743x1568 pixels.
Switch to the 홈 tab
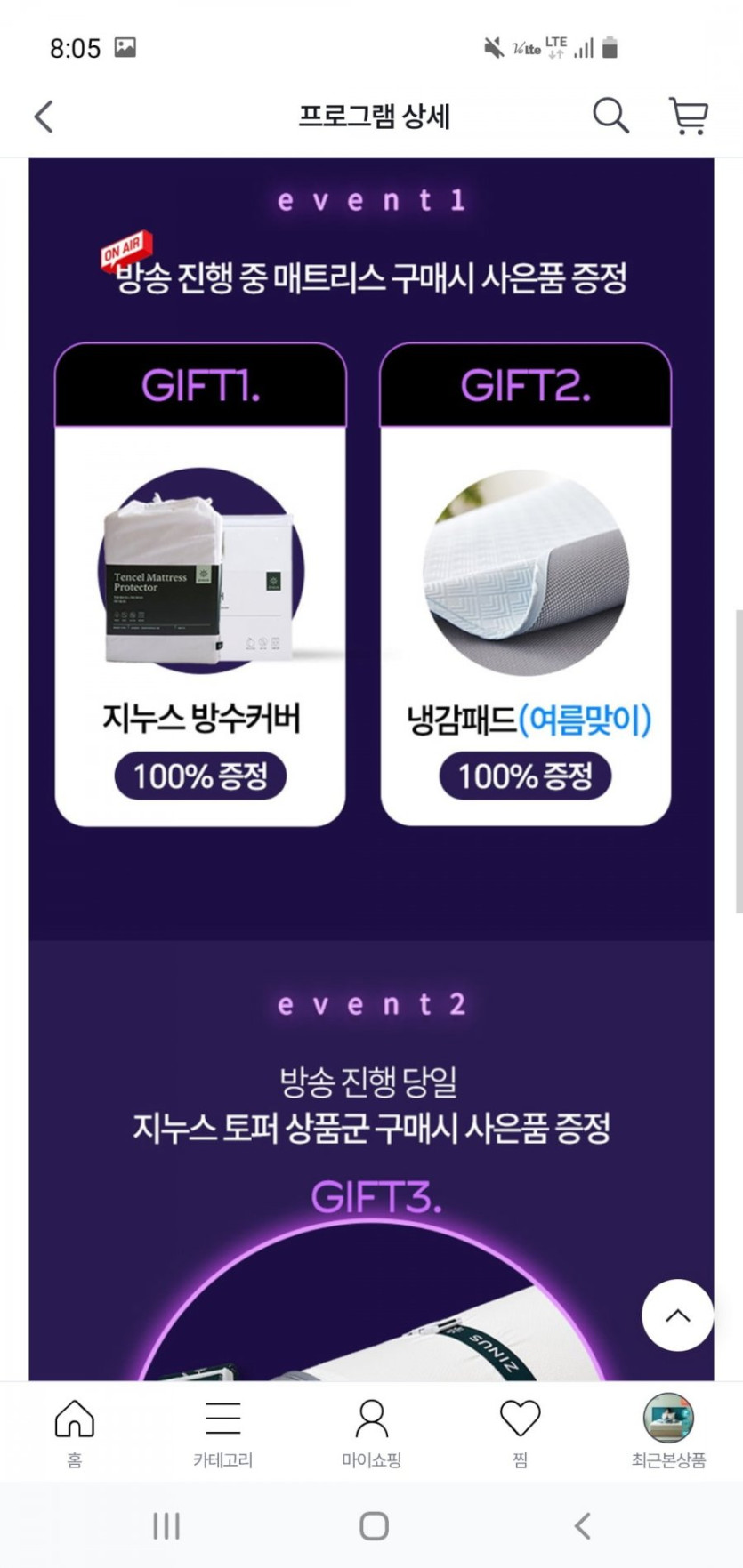point(75,1433)
